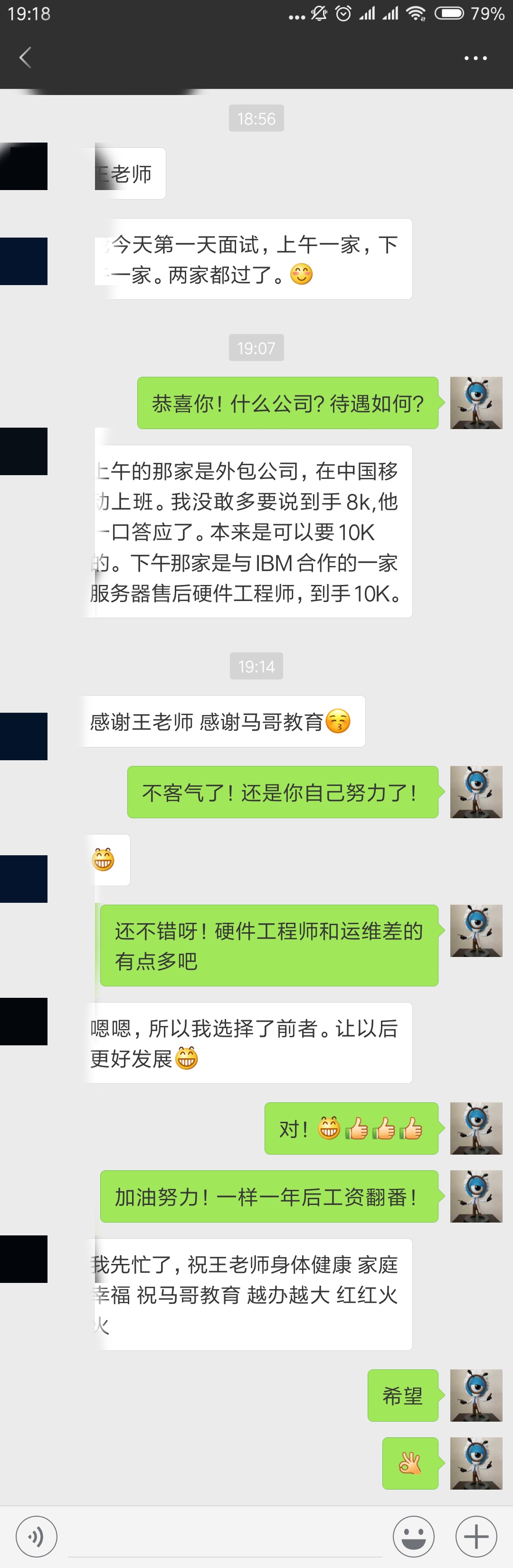Open the plus attachment menu
513x1568 pixels.
click(476, 1536)
